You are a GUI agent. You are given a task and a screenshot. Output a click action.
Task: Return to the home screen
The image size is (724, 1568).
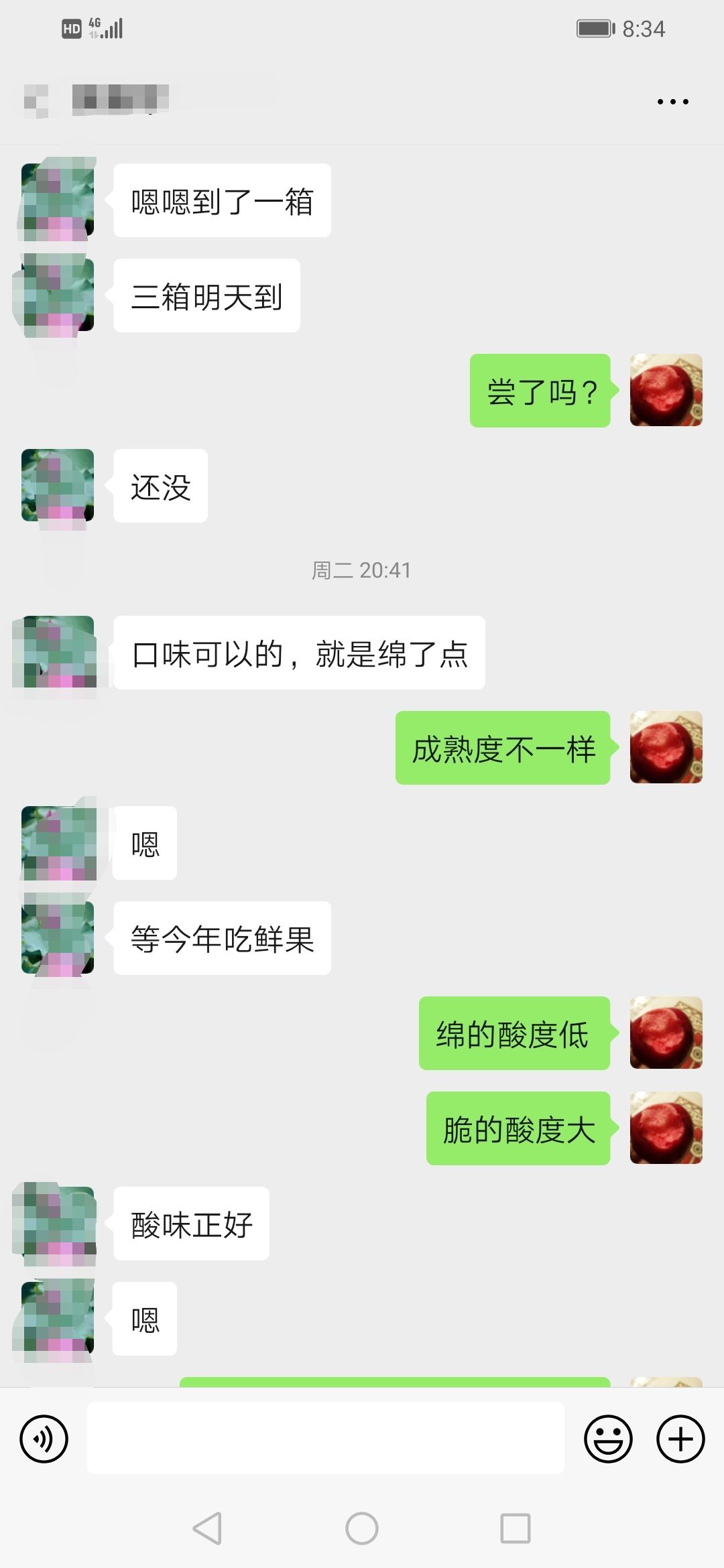[x=362, y=1528]
